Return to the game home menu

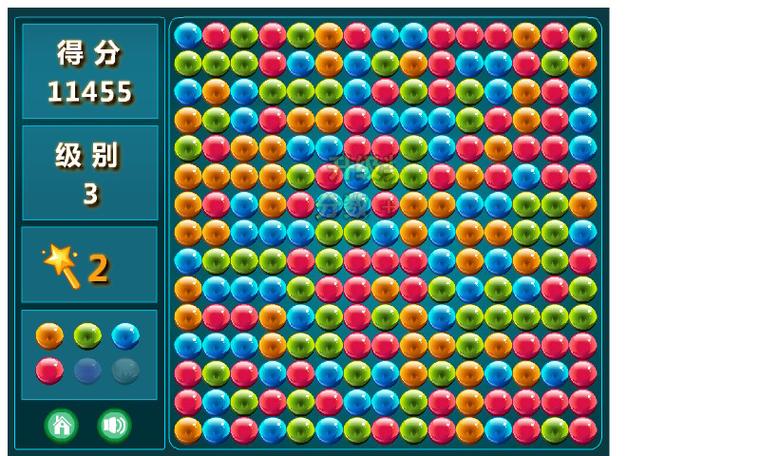click(x=61, y=425)
